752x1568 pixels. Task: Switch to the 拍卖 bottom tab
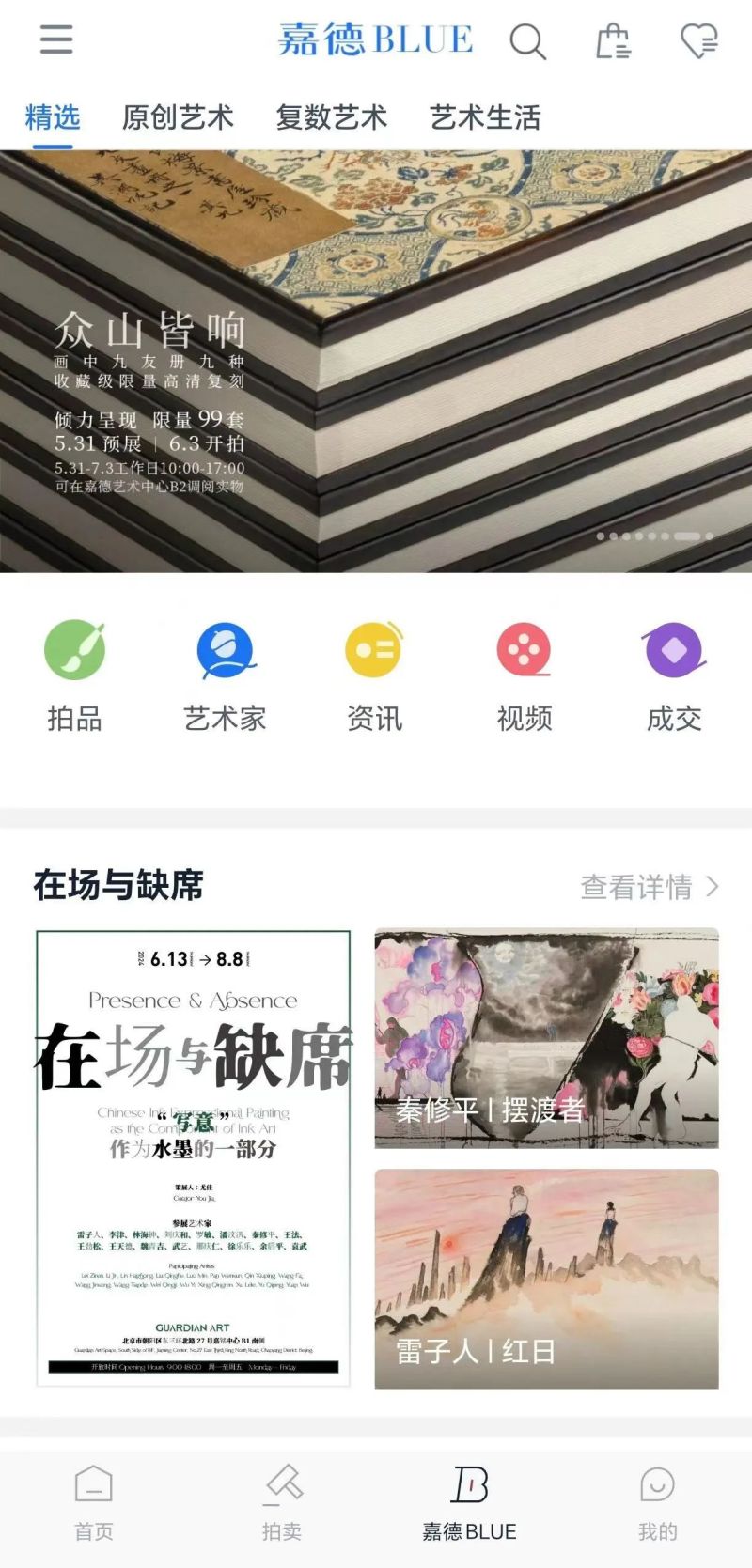(x=282, y=1503)
